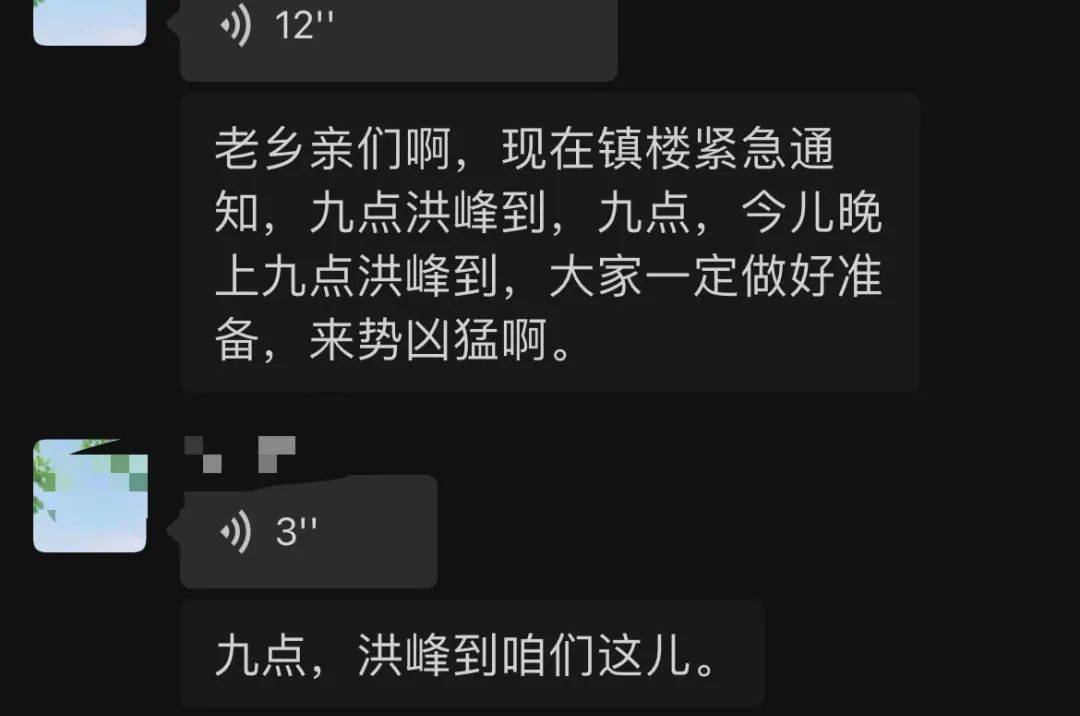The width and height of the screenshot is (1080, 716).
Task: Play the 12-second voice message
Action: 398,30
